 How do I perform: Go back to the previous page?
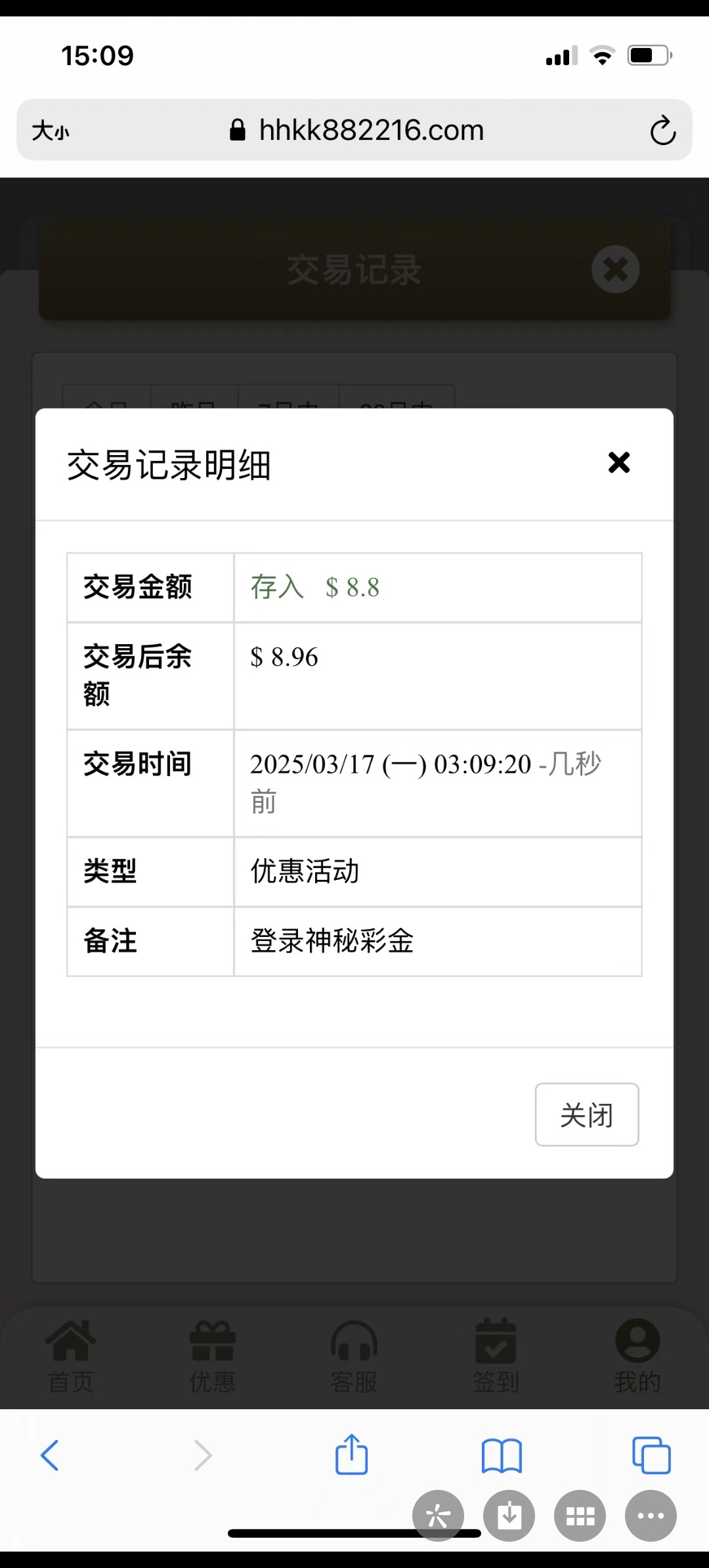click(51, 1455)
